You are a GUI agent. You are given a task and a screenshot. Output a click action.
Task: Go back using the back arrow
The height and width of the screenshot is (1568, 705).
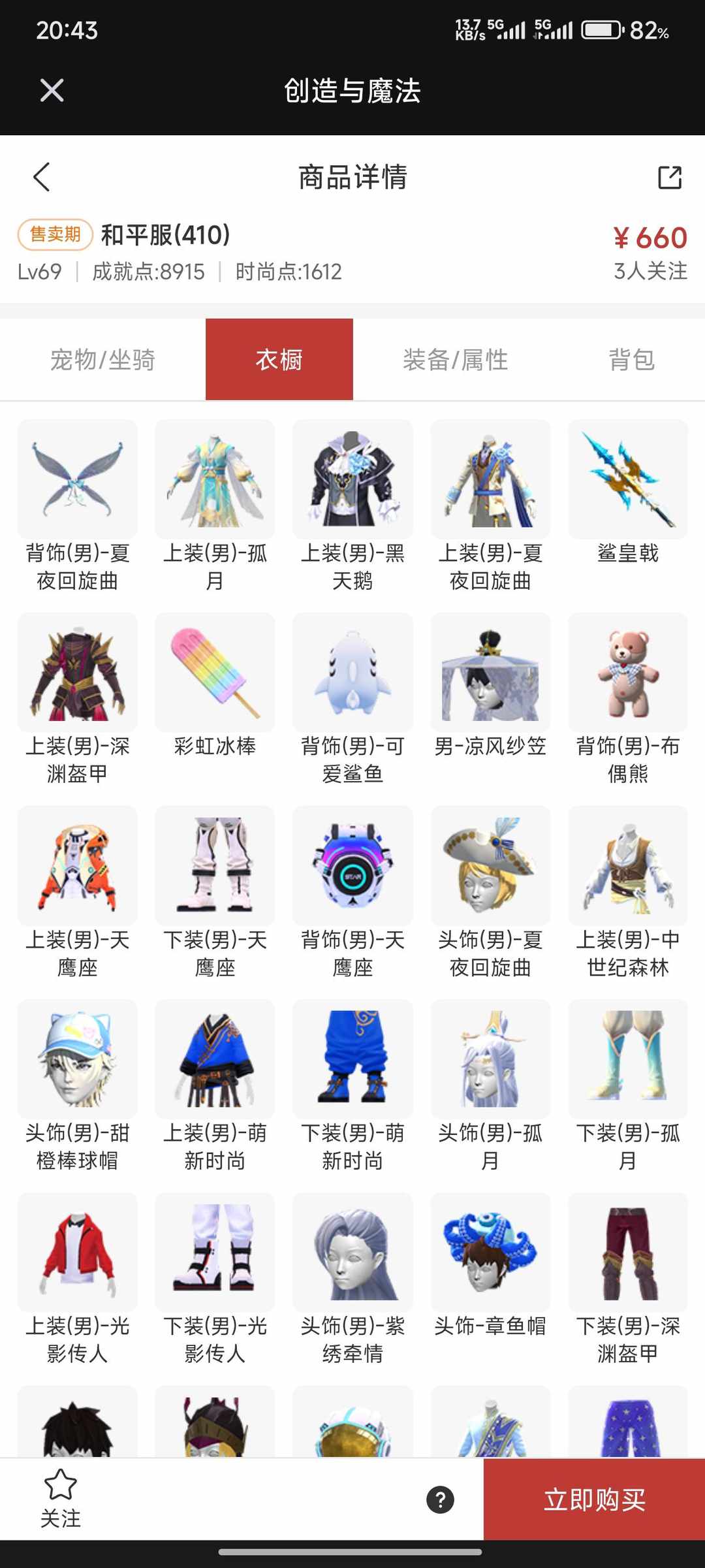coord(42,178)
